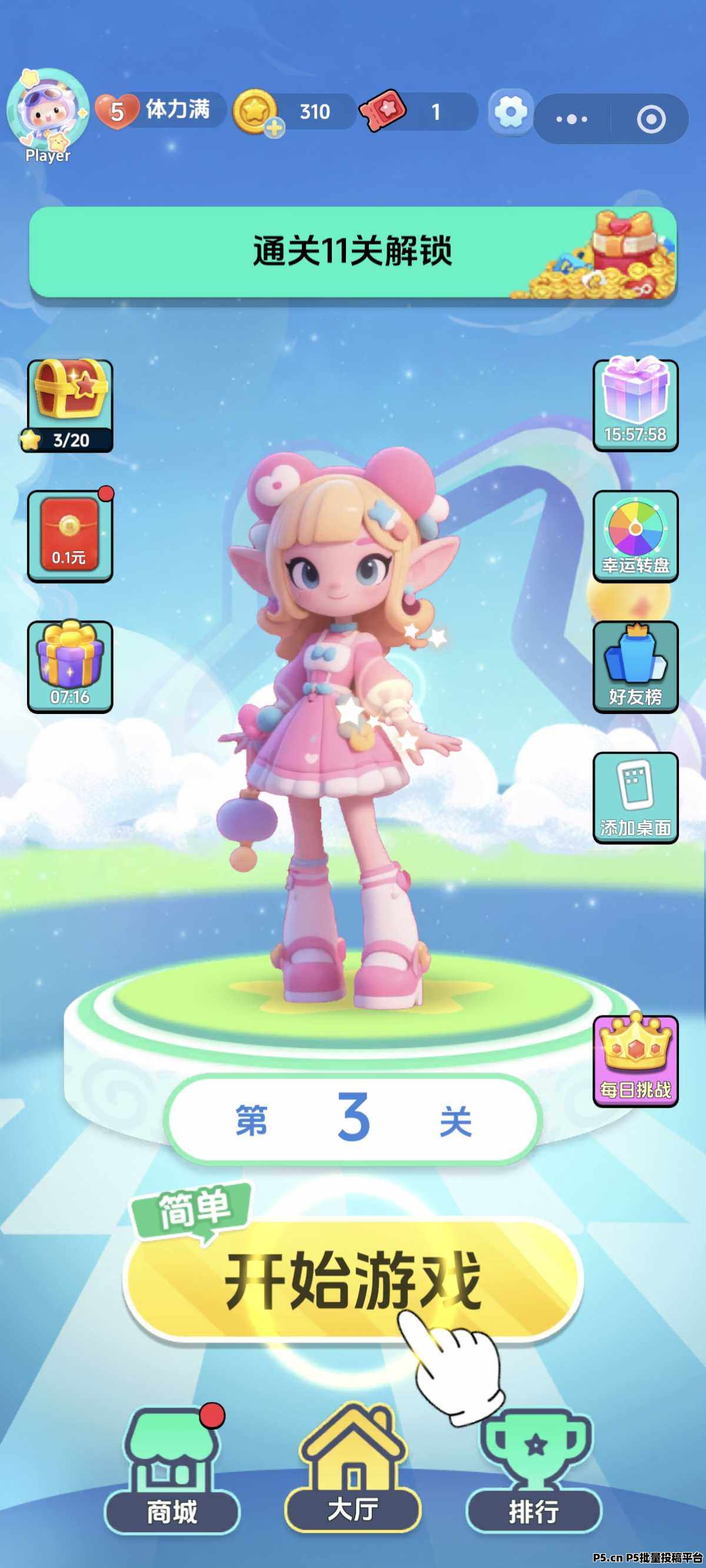Image resolution: width=706 pixels, height=1568 pixels.
Task: Open the 好友榜 friends ranking panel
Action: point(635,666)
